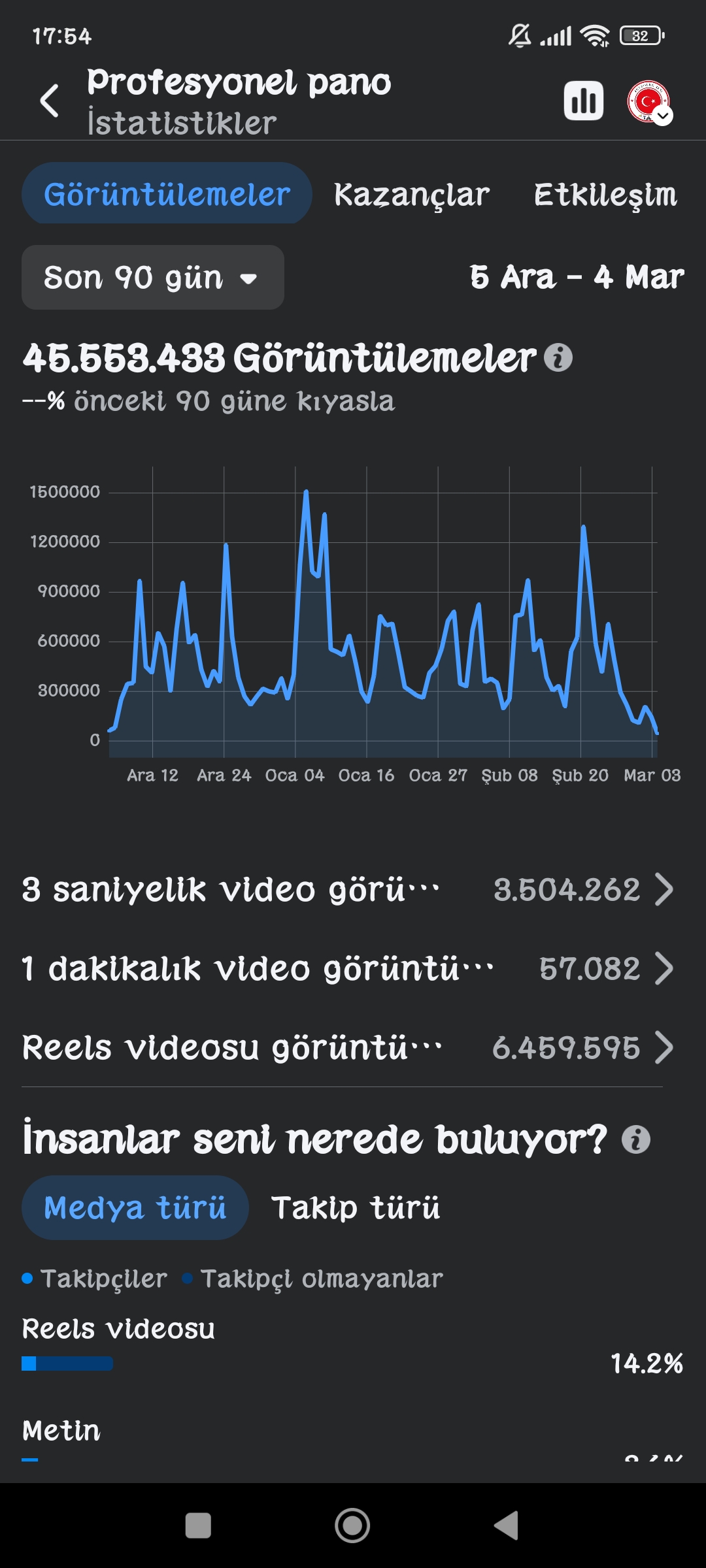This screenshot has width=706, height=1568.
Task: Switch to the Kazançlar tab
Action: [412, 194]
